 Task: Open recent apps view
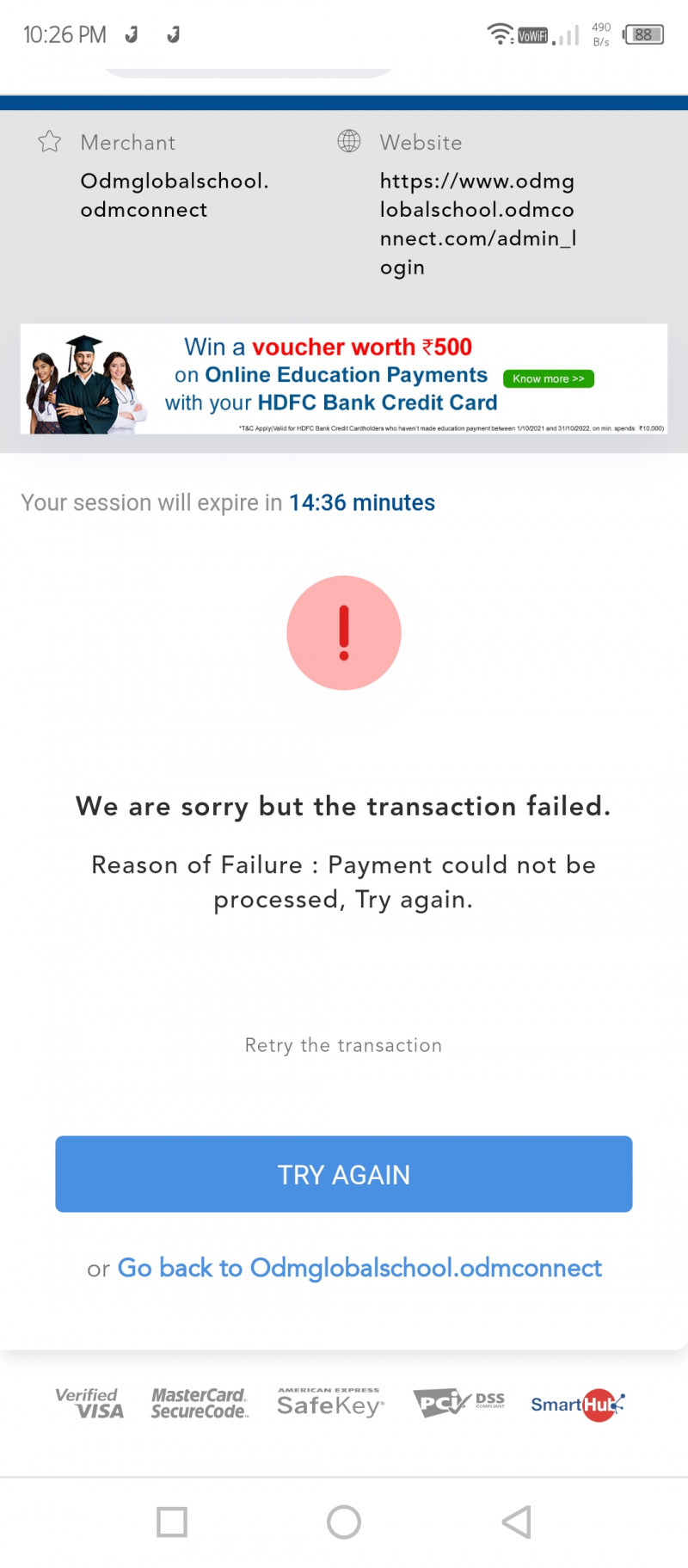pyautogui.click(x=172, y=1522)
